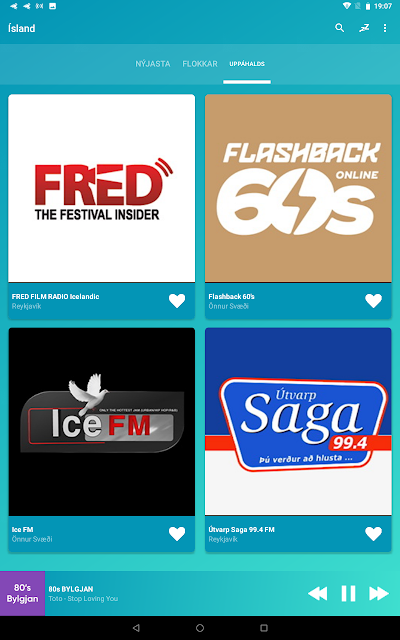Unfavorite FRED FILM RADIO Icelandic
This screenshot has width=400, height=640.
177,301
